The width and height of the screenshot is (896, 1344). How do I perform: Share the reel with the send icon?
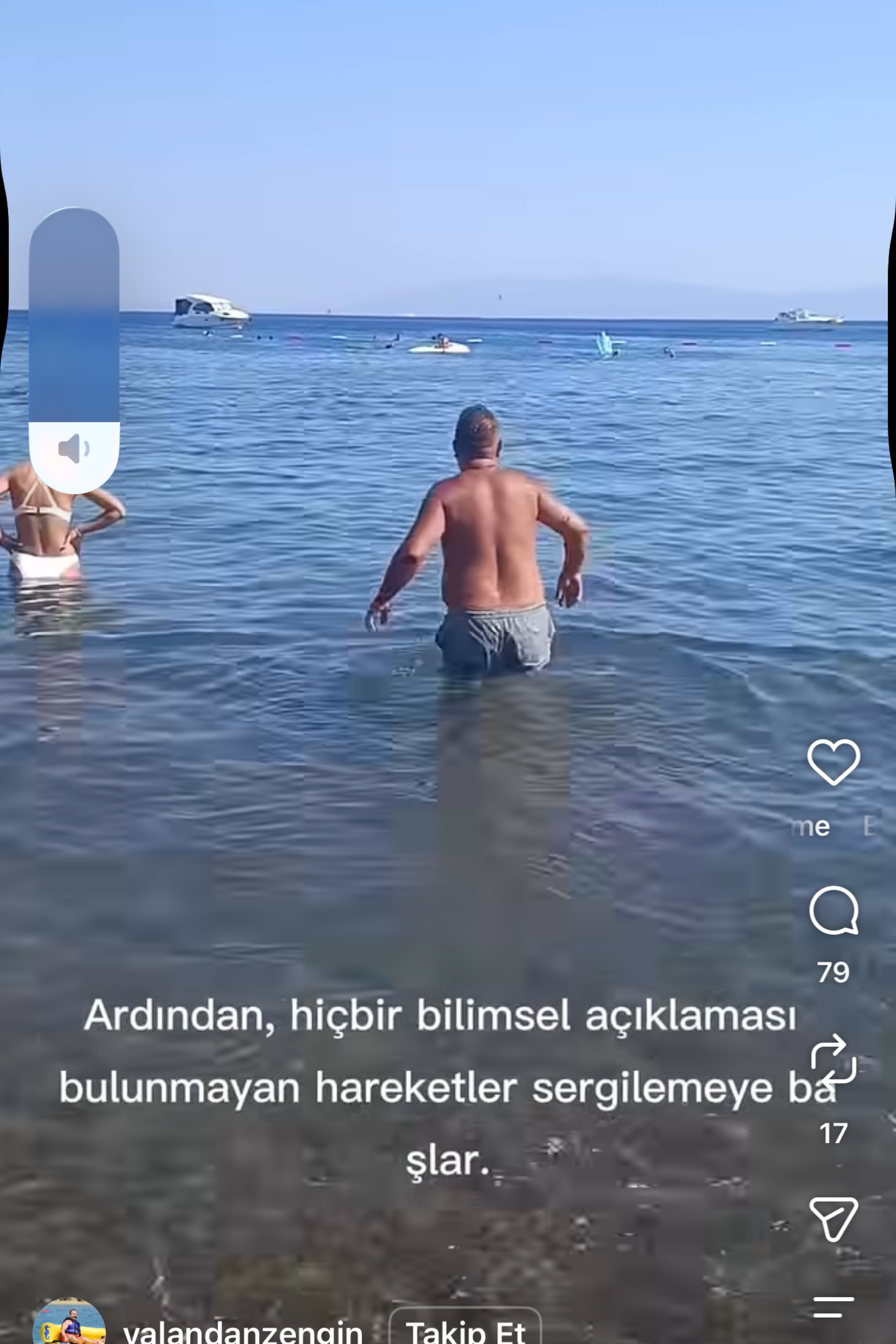point(834,1219)
